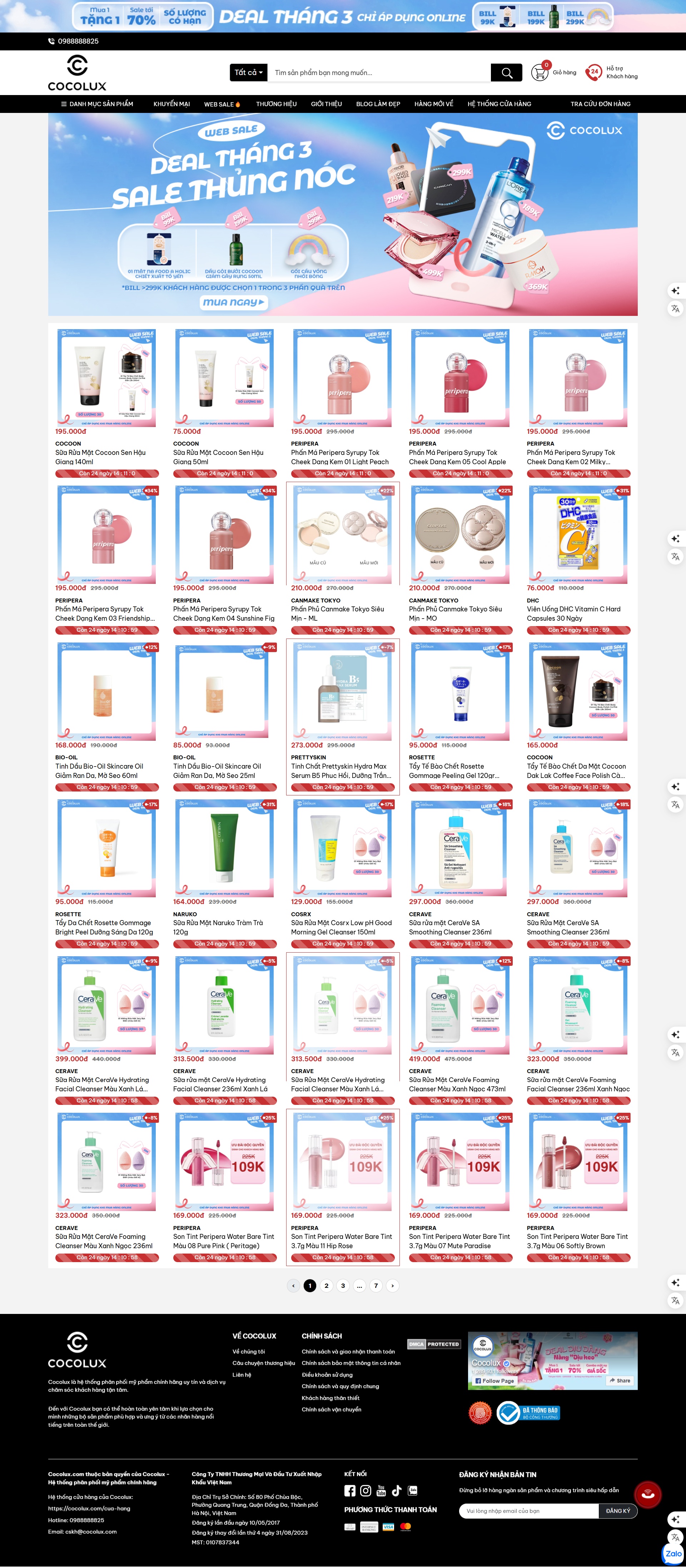Open the "Tất cả" category dropdown
686x1568 pixels.
click(x=248, y=73)
